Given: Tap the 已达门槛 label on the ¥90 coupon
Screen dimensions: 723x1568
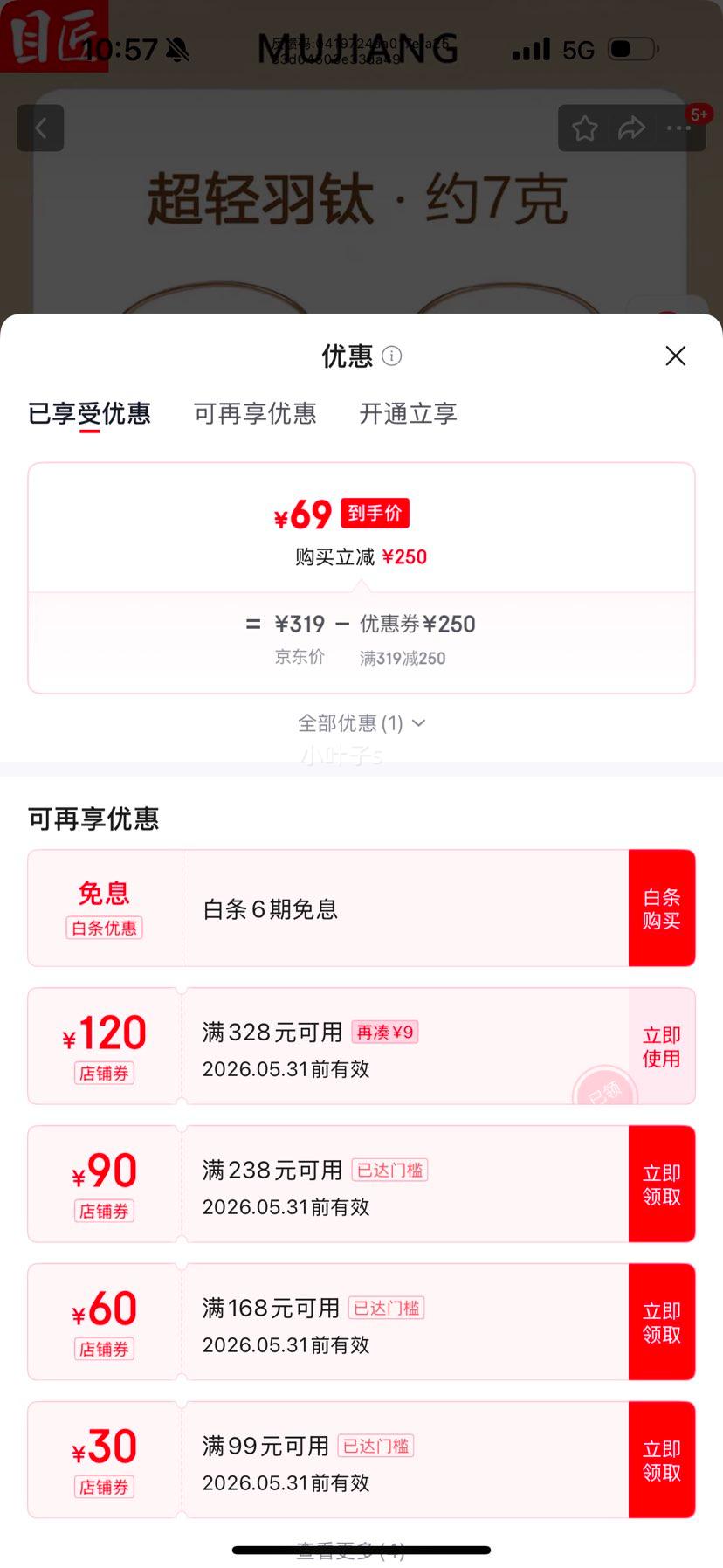Looking at the screenshot, I should pos(389,1170).
